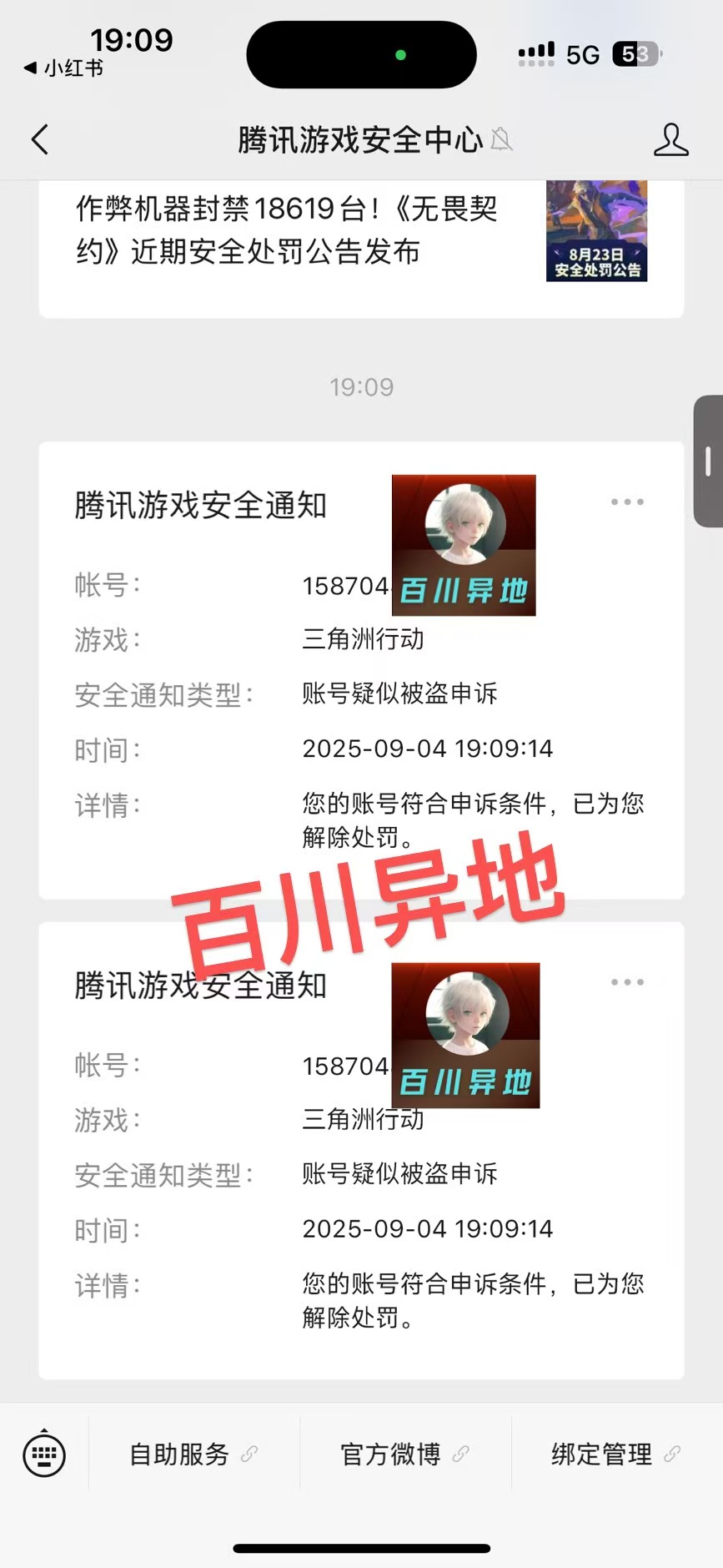Switch to keyboard input mode
The height and width of the screenshot is (1568, 723).
tap(44, 1455)
